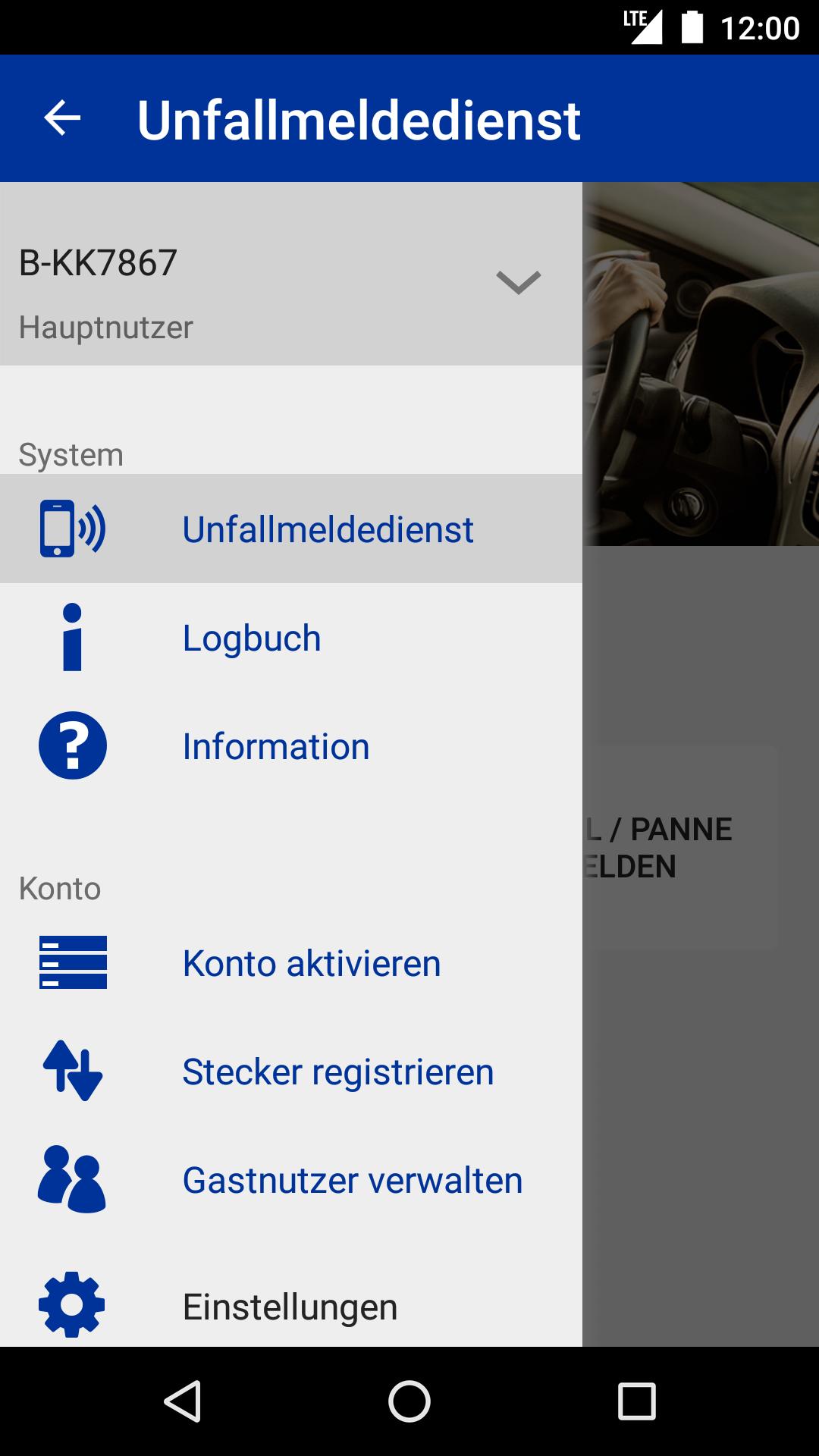Tap the Konto aktivieren list icon
Viewport: 819px width, 1456px height.
[72, 963]
